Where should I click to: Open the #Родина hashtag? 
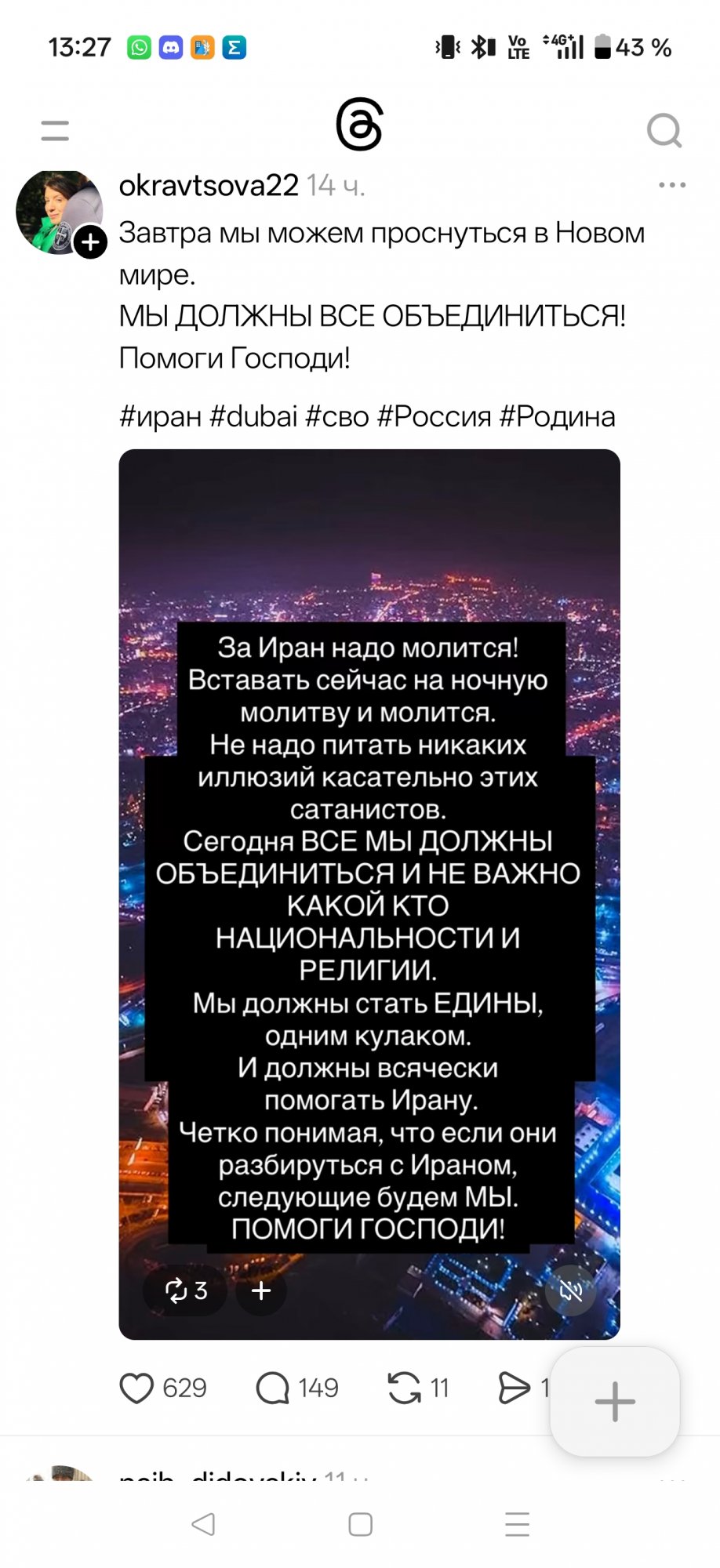pyautogui.click(x=557, y=416)
